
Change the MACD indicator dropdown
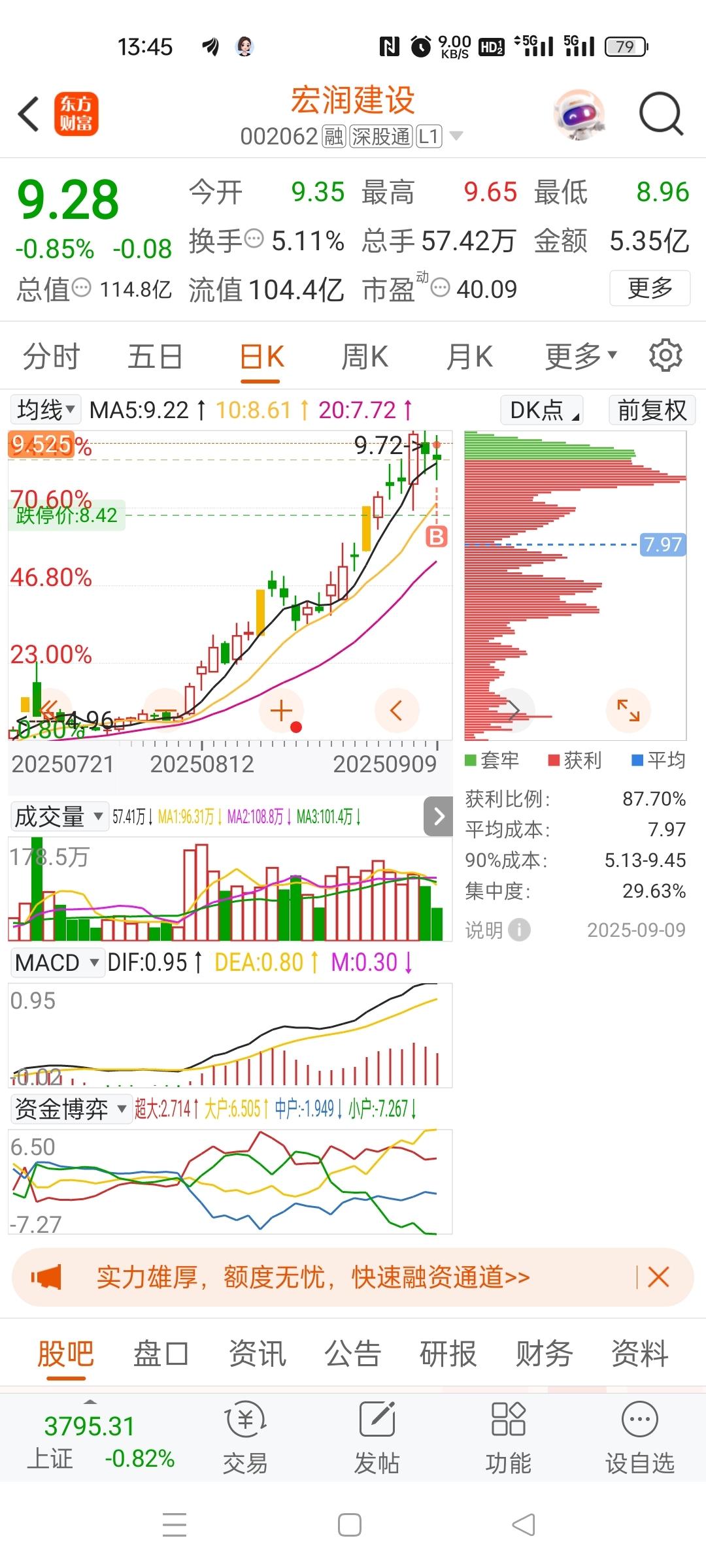coord(58,962)
